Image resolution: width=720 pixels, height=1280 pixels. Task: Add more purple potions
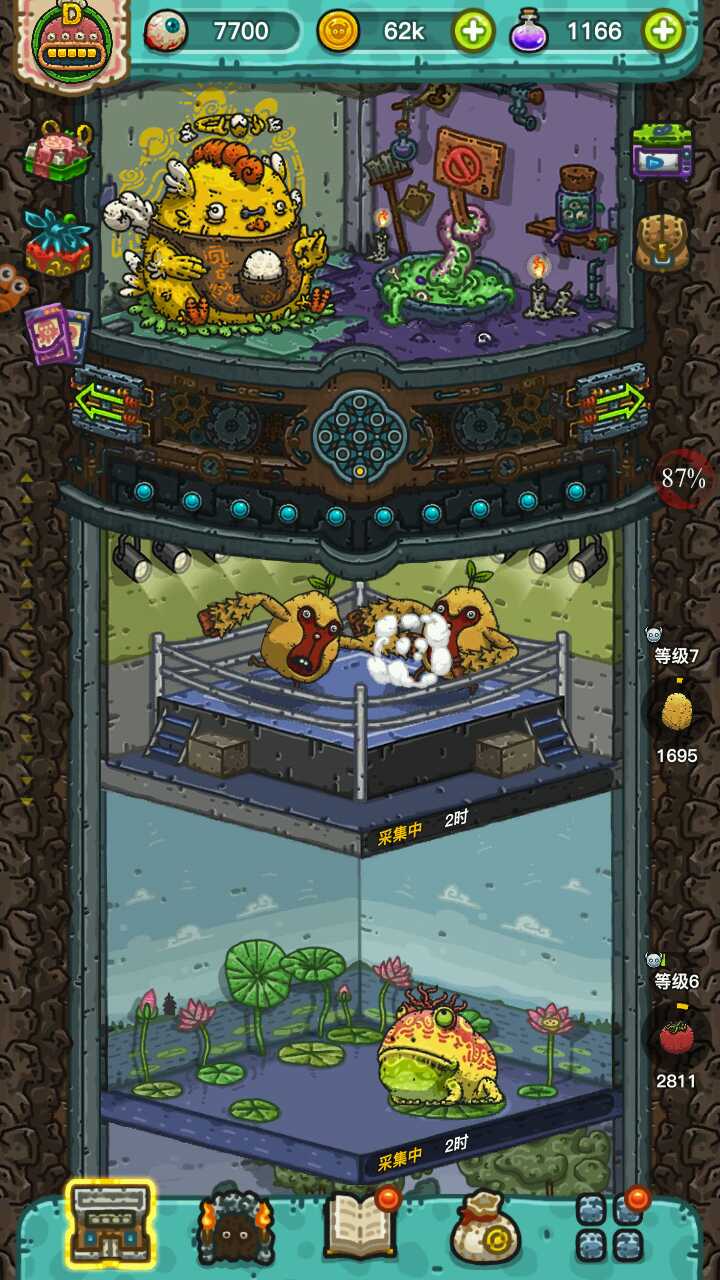coord(664,32)
